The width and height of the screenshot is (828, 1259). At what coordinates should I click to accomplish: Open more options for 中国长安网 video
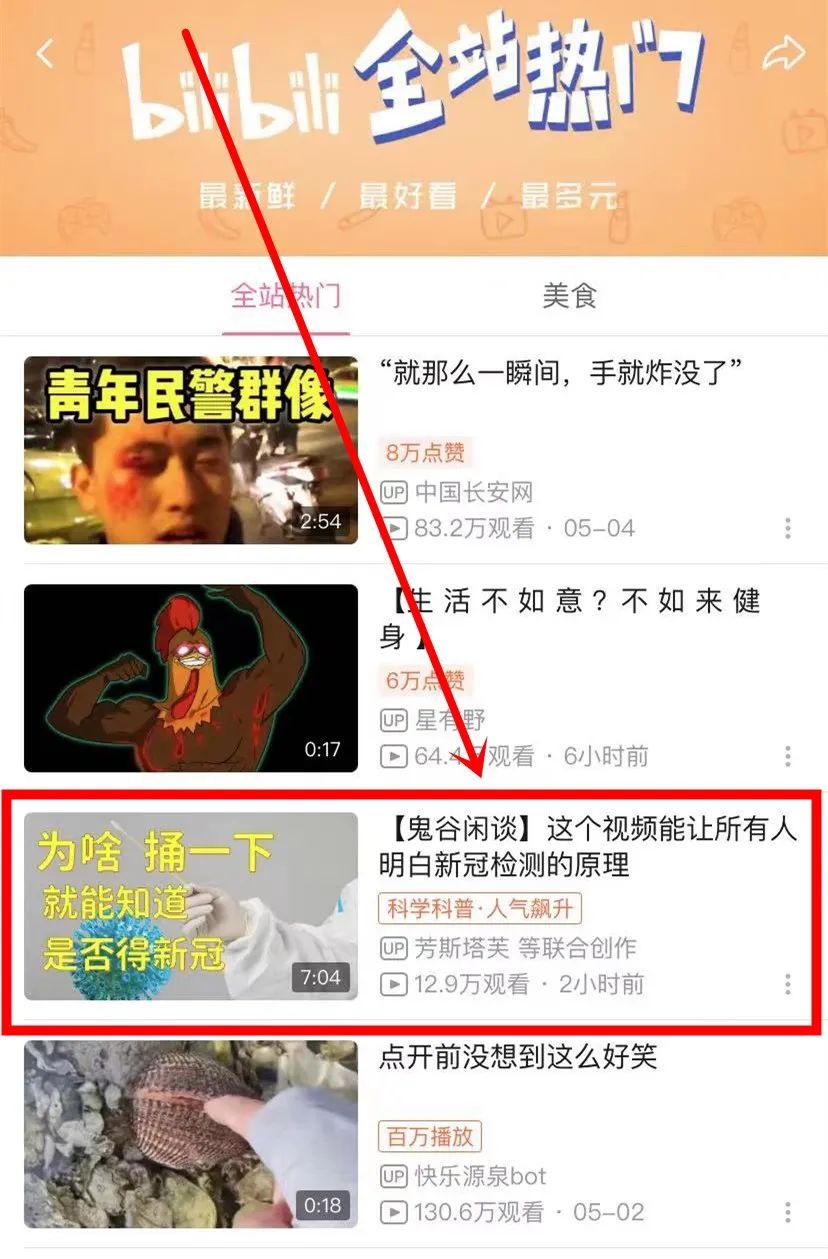point(788,529)
